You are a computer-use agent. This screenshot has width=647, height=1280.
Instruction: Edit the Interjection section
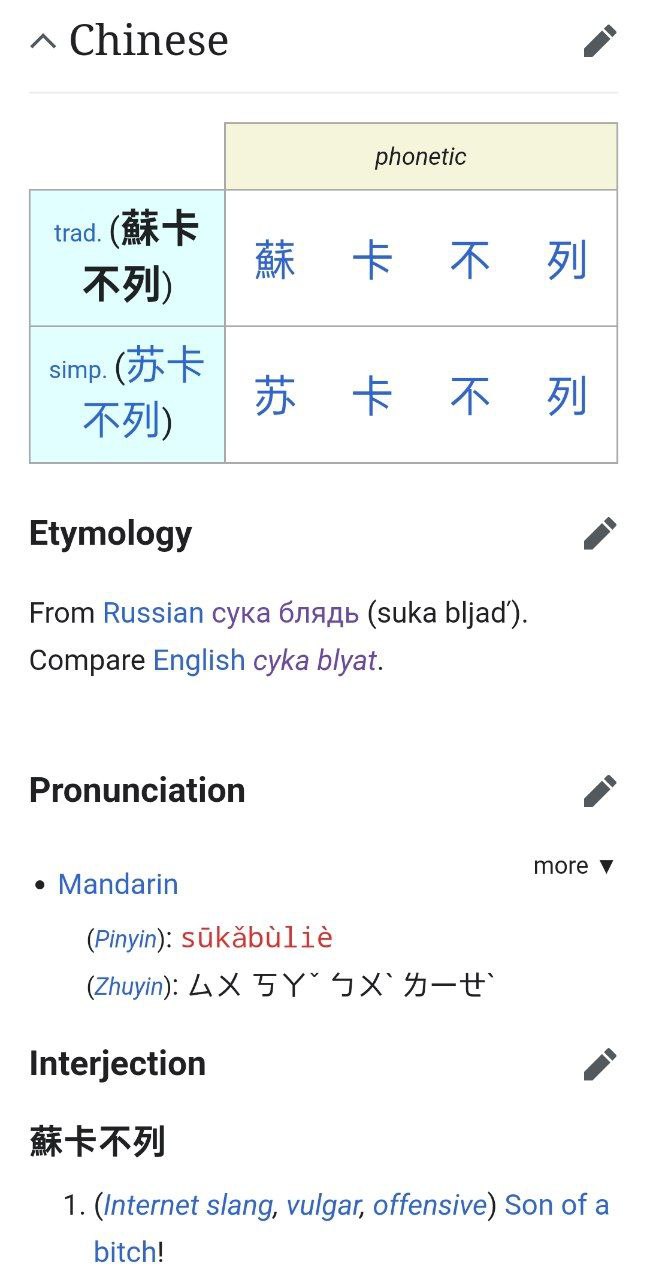pos(600,1063)
